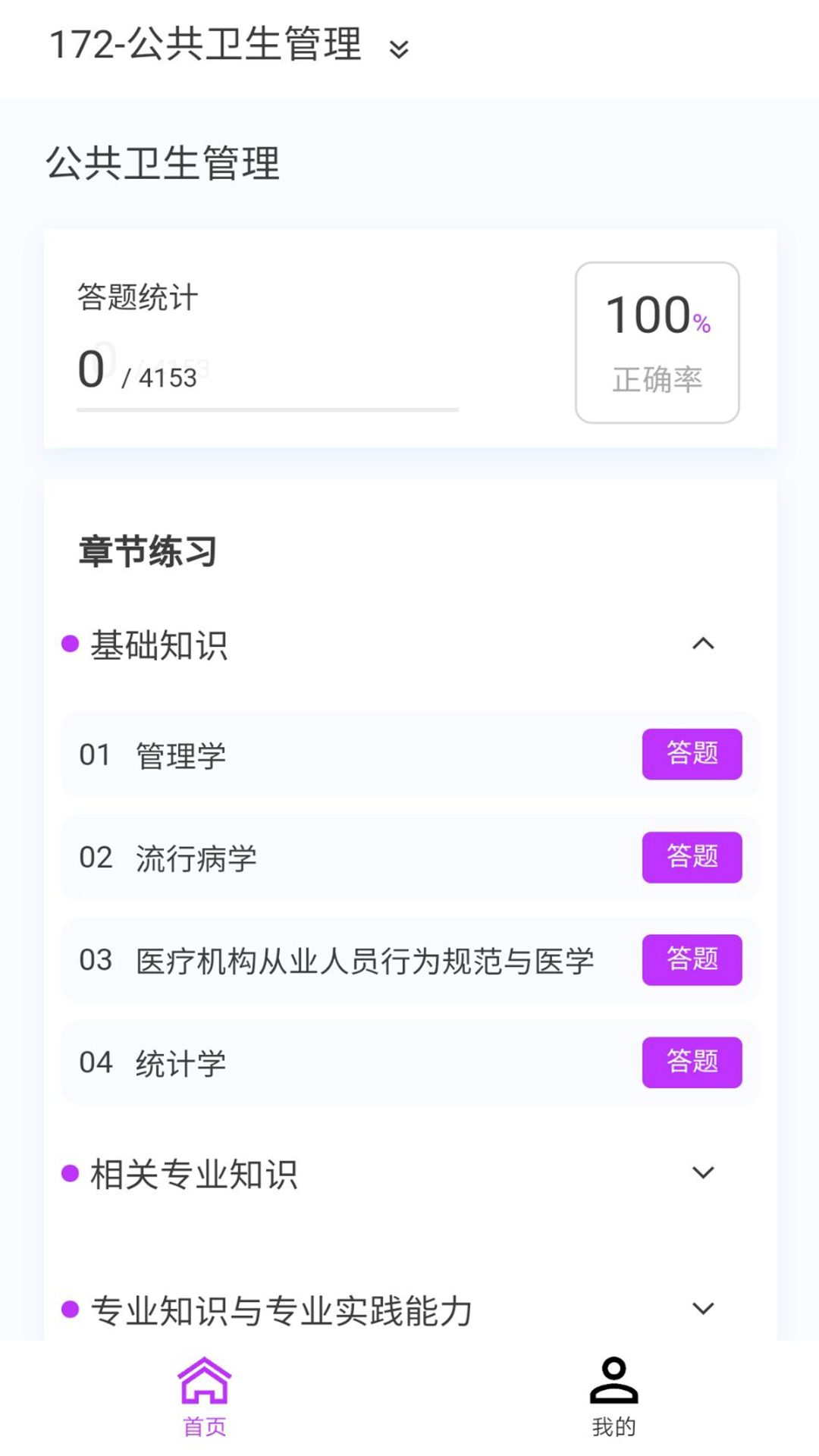Click the purple dot beside 基础知识
Image resolution: width=819 pixels, height=1456 pixels.
(70, 643)
